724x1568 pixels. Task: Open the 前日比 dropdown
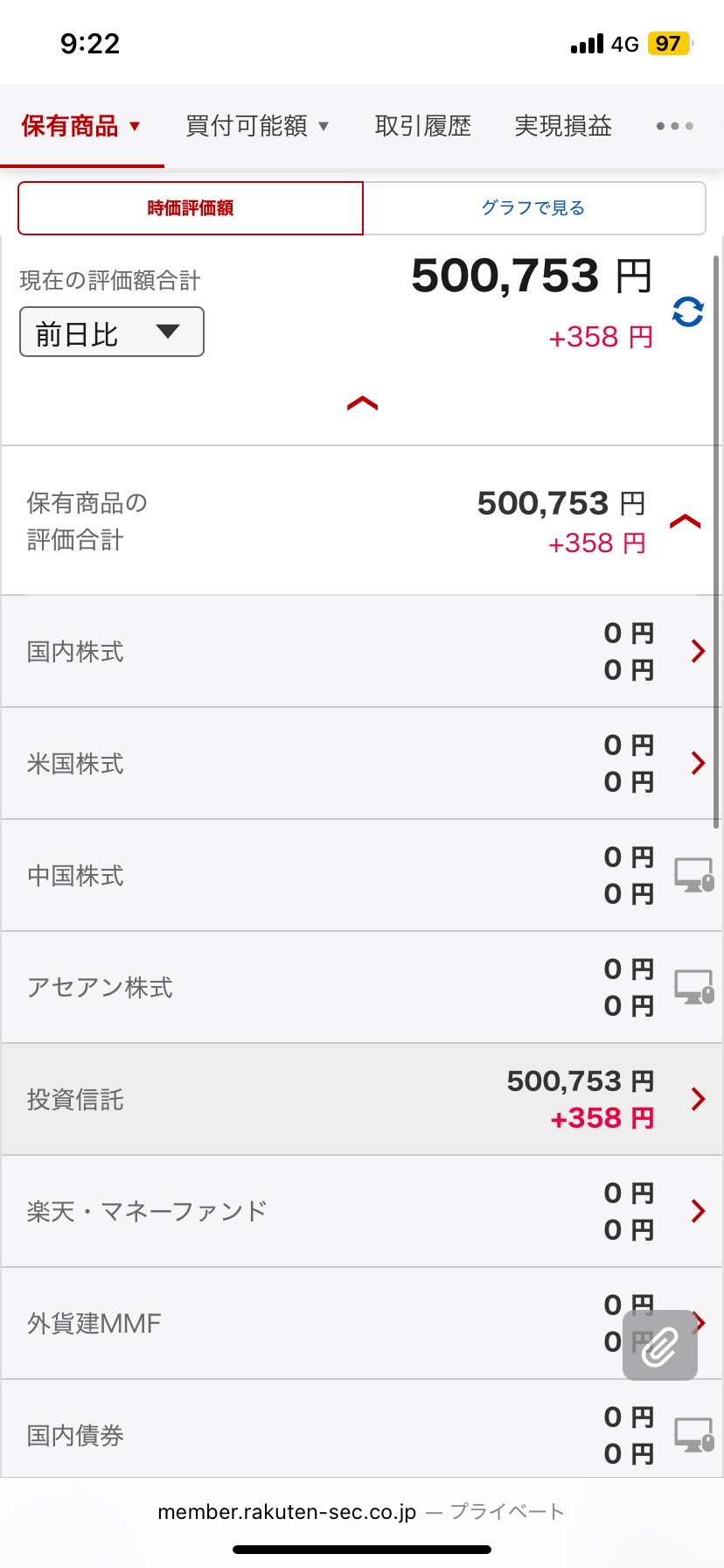click(x=112, y=332)
